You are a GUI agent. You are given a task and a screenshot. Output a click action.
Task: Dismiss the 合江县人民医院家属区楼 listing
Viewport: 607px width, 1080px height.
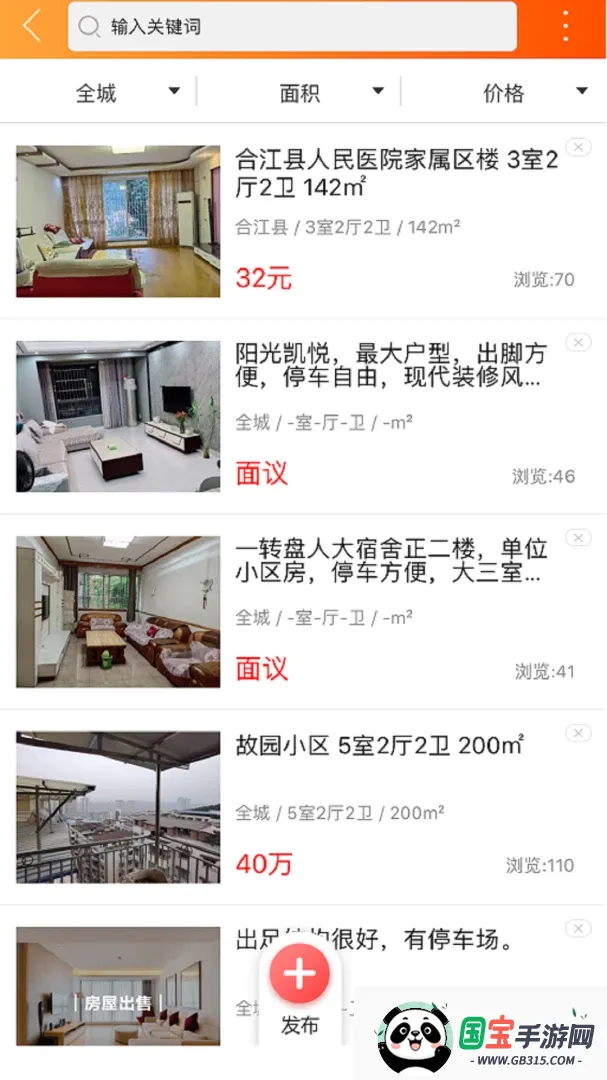click(578, 147)
